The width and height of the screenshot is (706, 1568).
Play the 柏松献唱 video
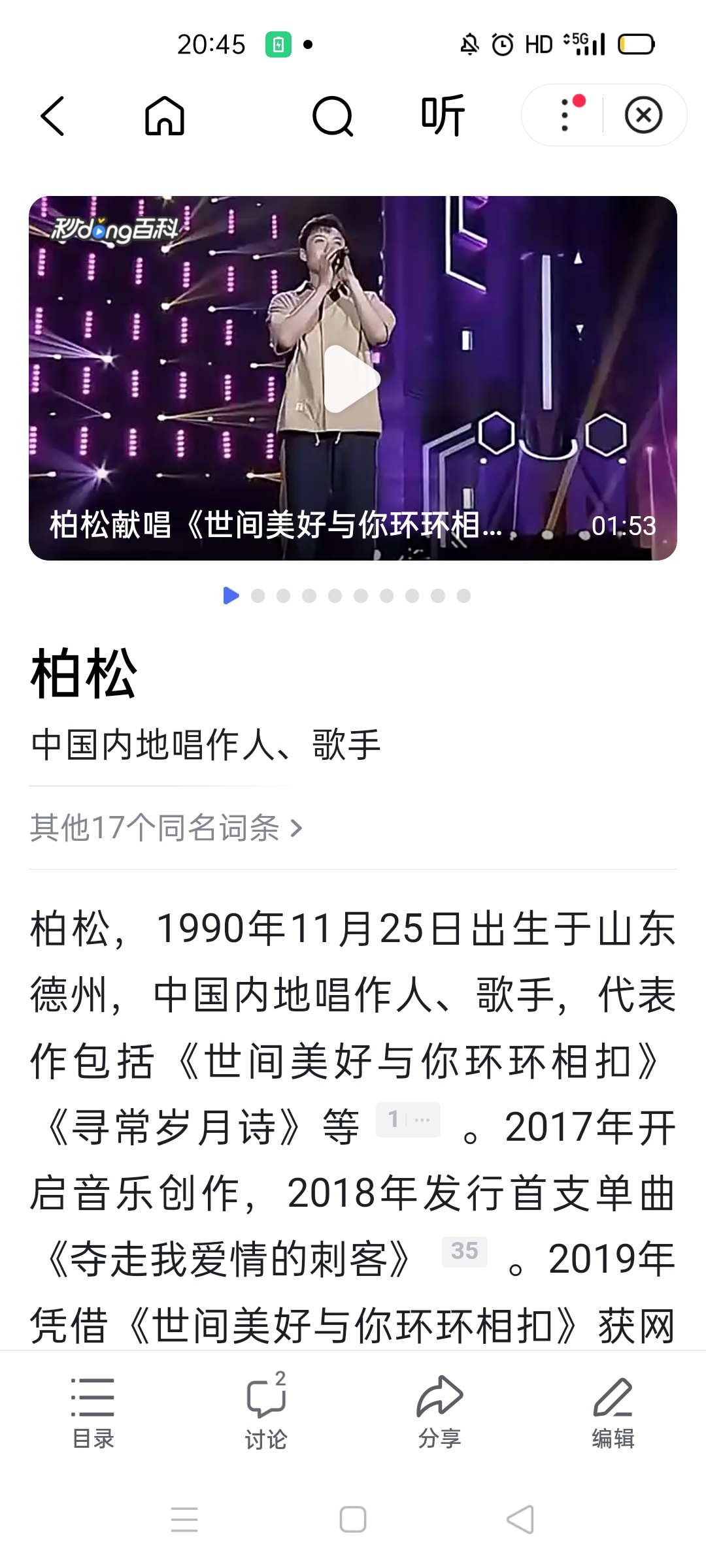tap(352, 379)
